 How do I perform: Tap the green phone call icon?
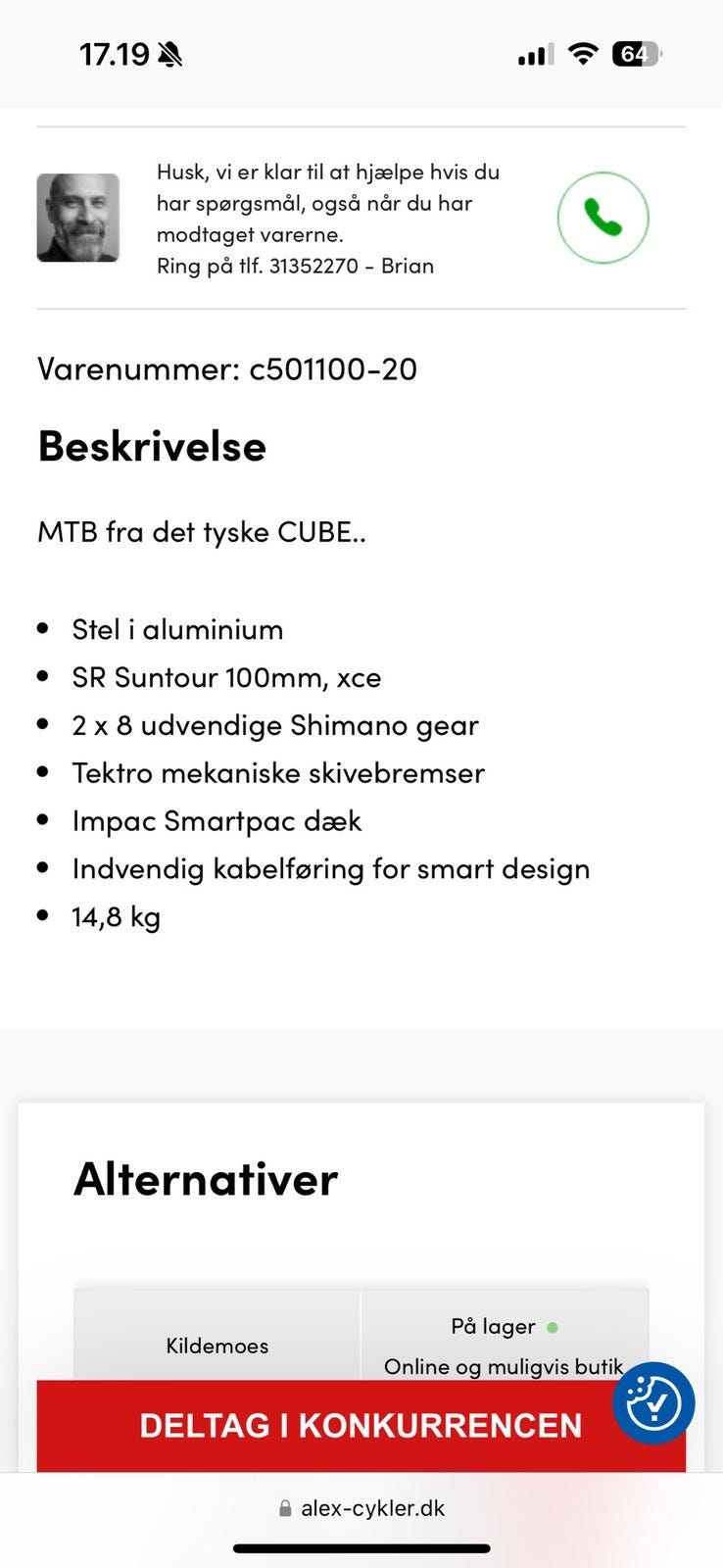pyautogui.click(x=602, y=218)
